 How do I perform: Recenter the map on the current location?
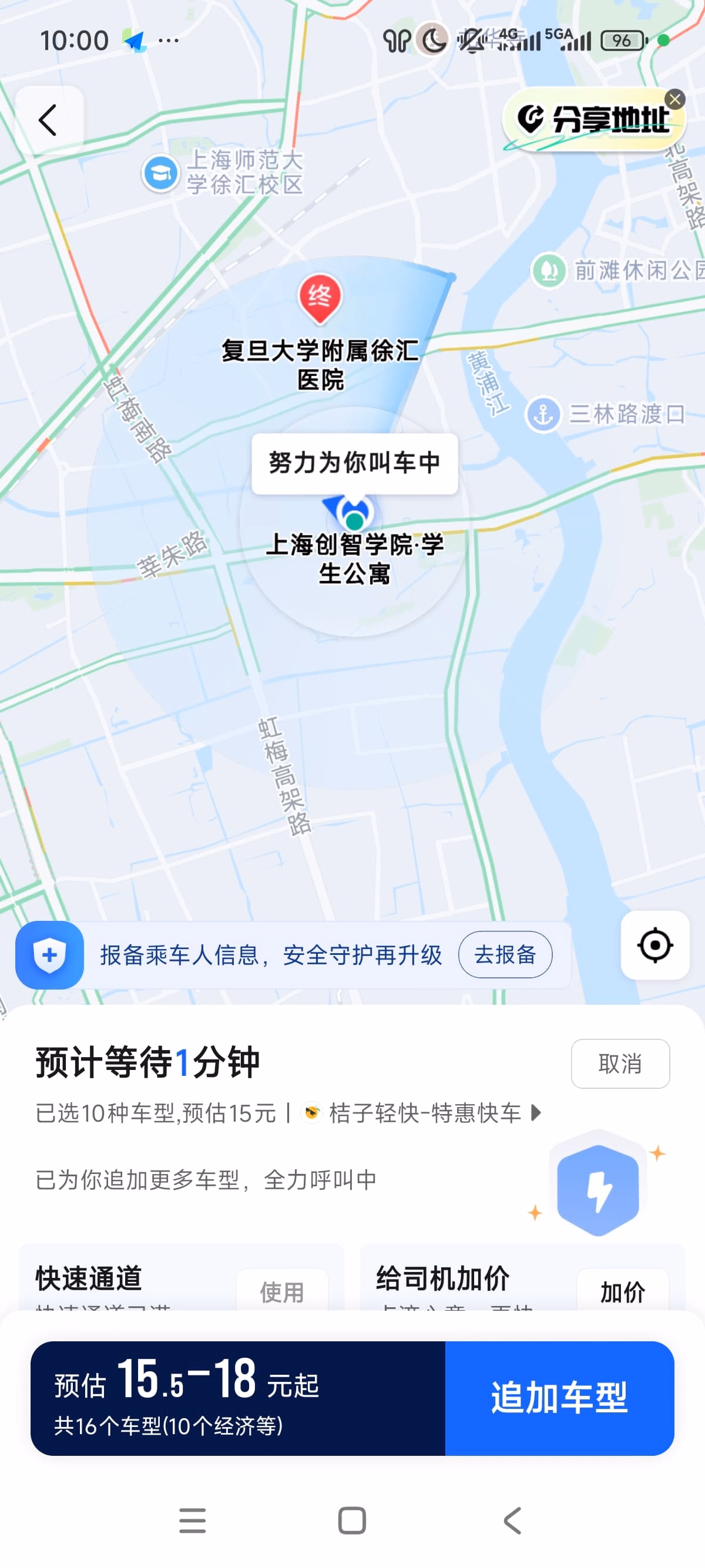tap(654, 945)
